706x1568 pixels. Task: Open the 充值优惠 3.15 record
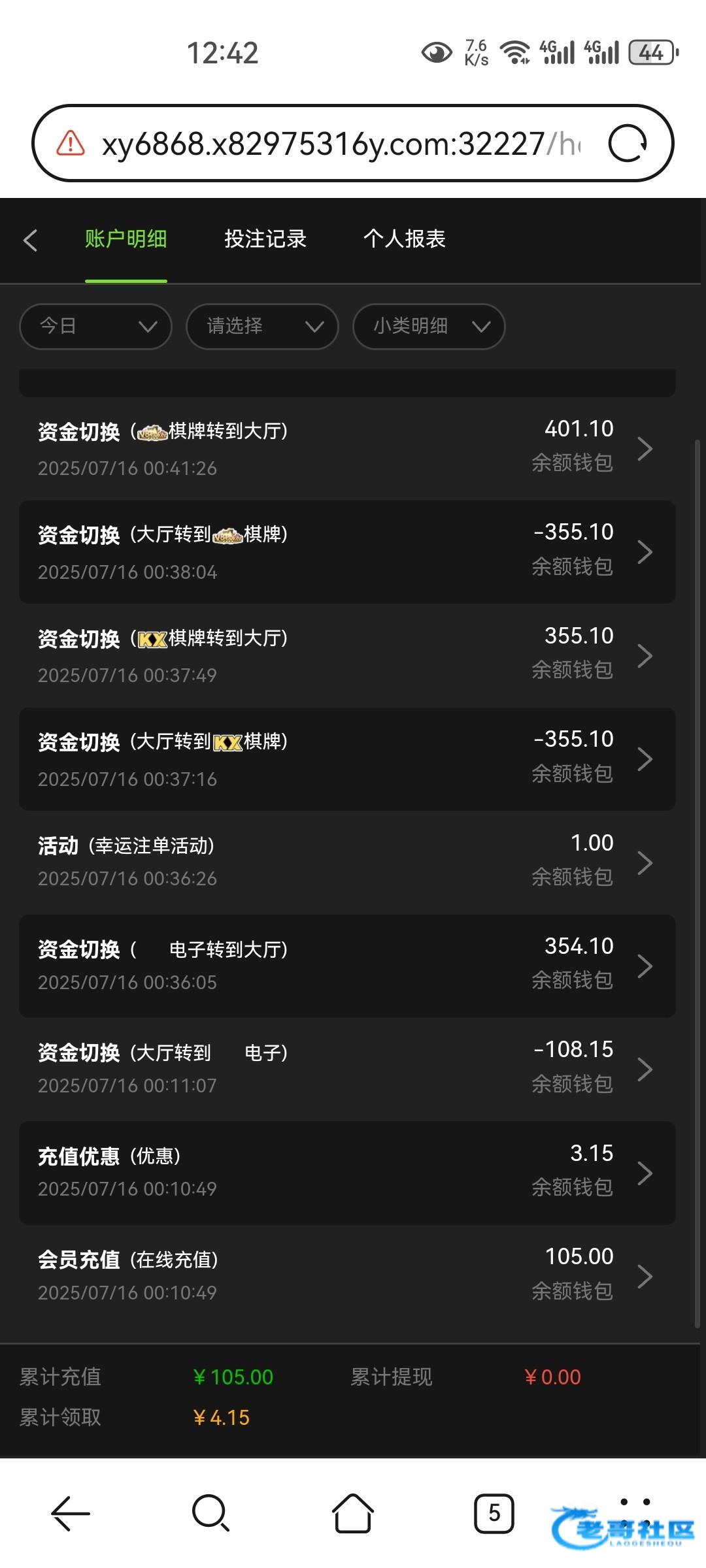[x=347, y=1173]
